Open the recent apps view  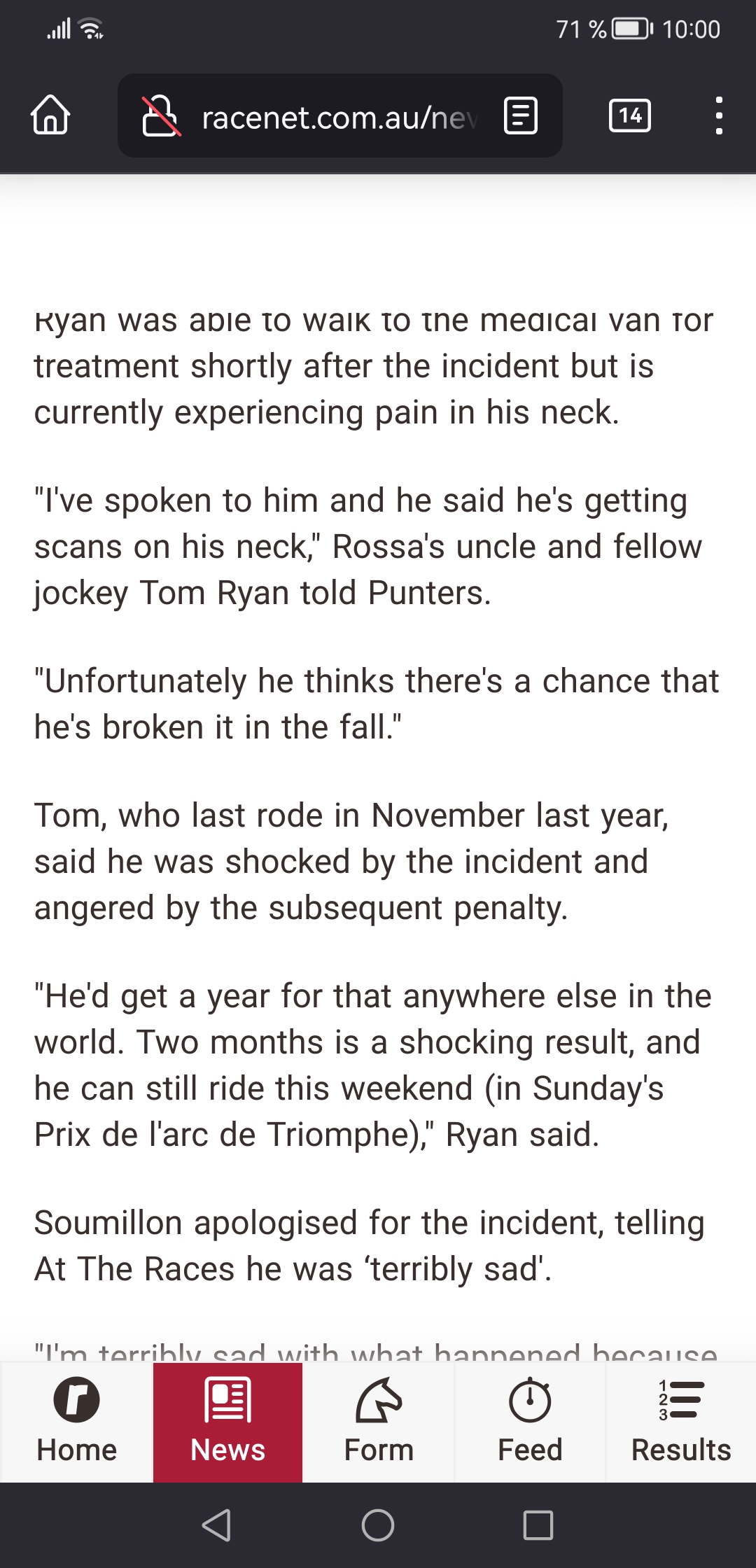[x=538, y=1525]
